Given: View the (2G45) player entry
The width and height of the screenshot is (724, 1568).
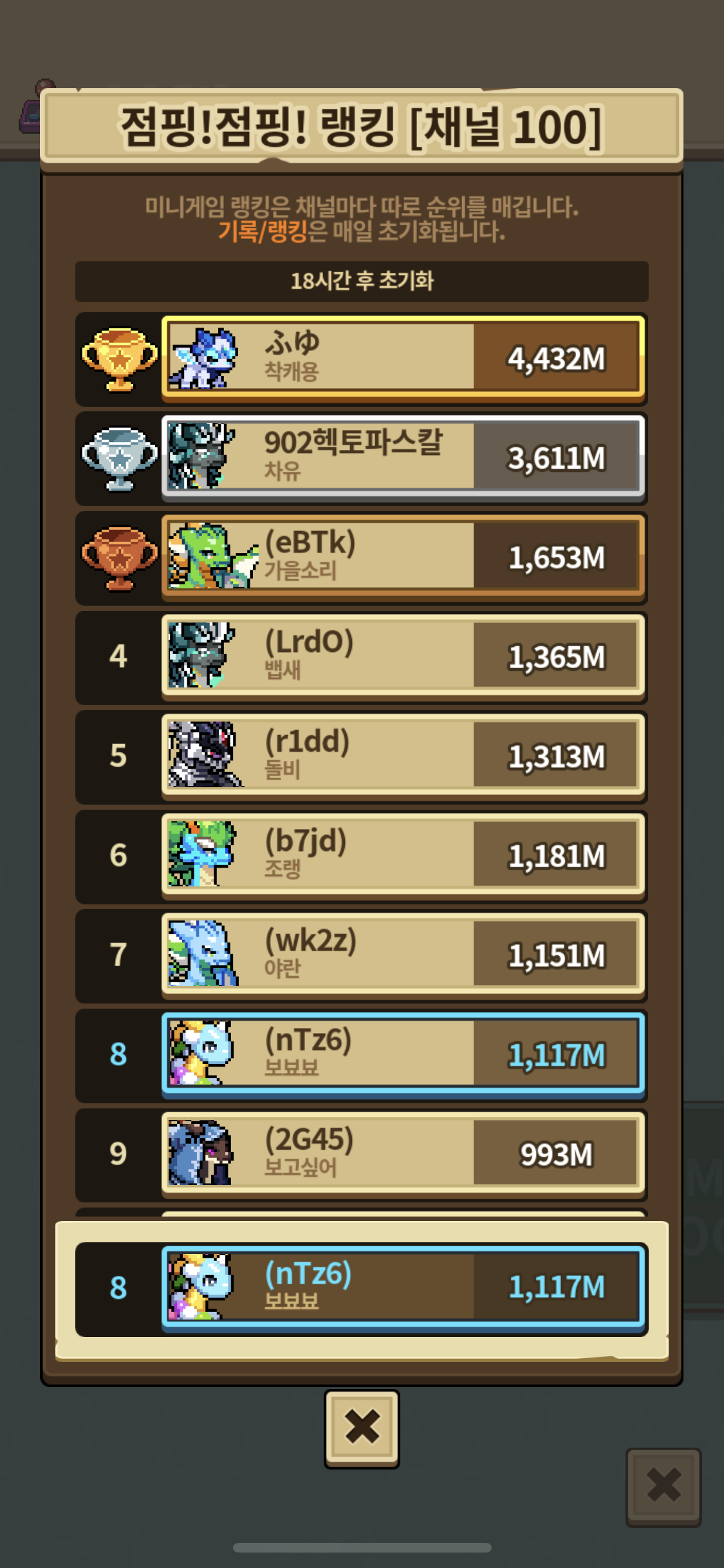Looking at the screenshot, I should 403,1153.
